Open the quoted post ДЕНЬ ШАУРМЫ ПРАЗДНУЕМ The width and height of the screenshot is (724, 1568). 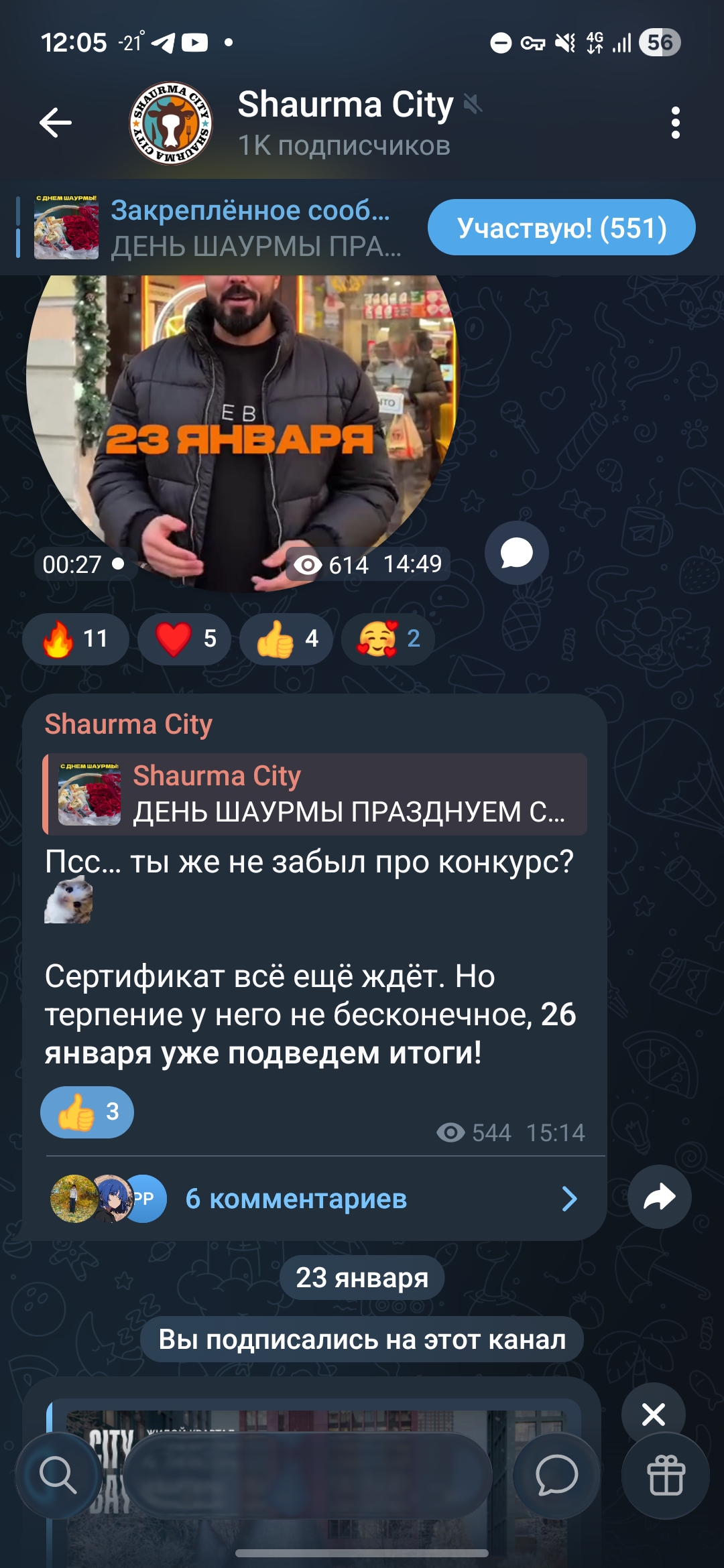tap(315, 795)
